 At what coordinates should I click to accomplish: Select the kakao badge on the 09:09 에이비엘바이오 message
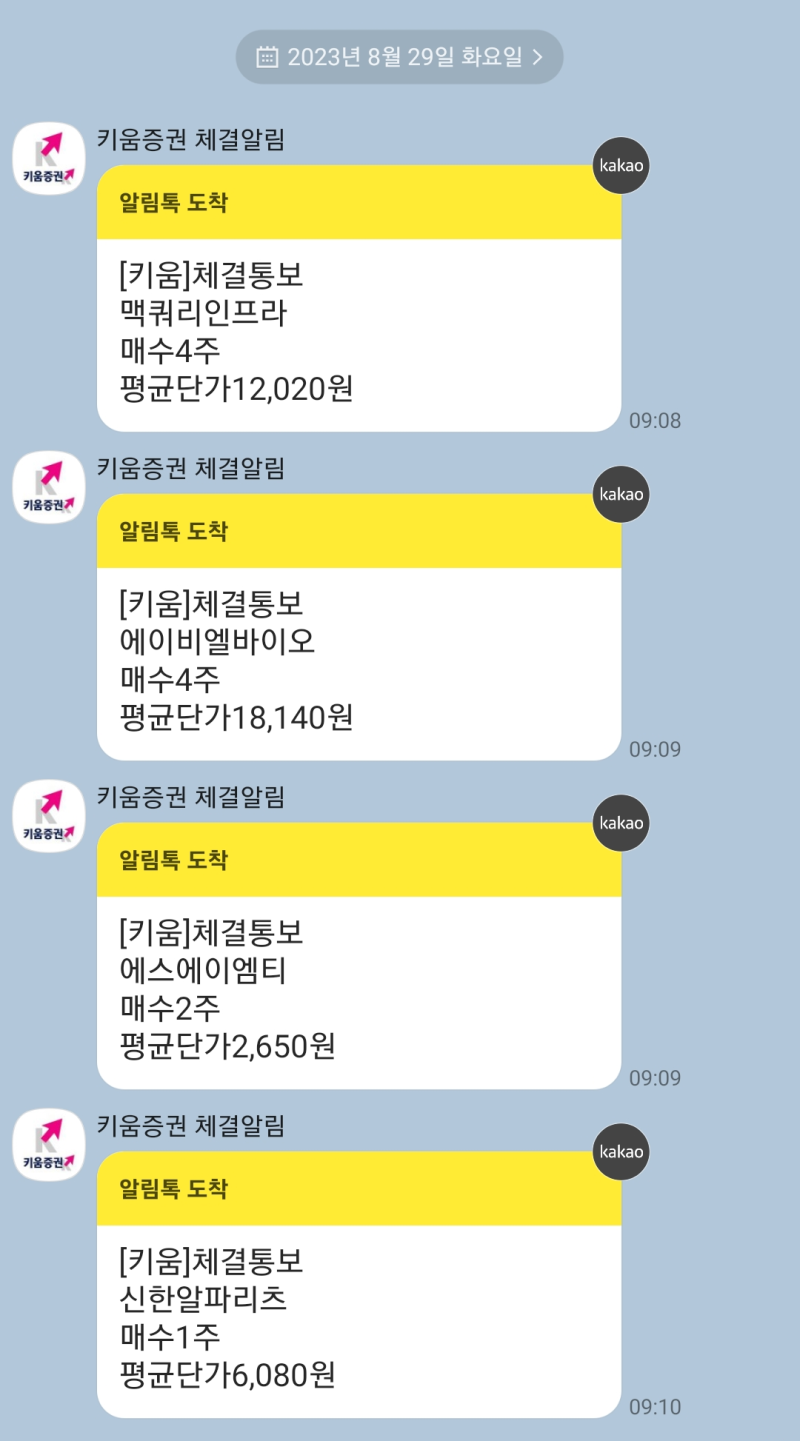coord(621,494)
